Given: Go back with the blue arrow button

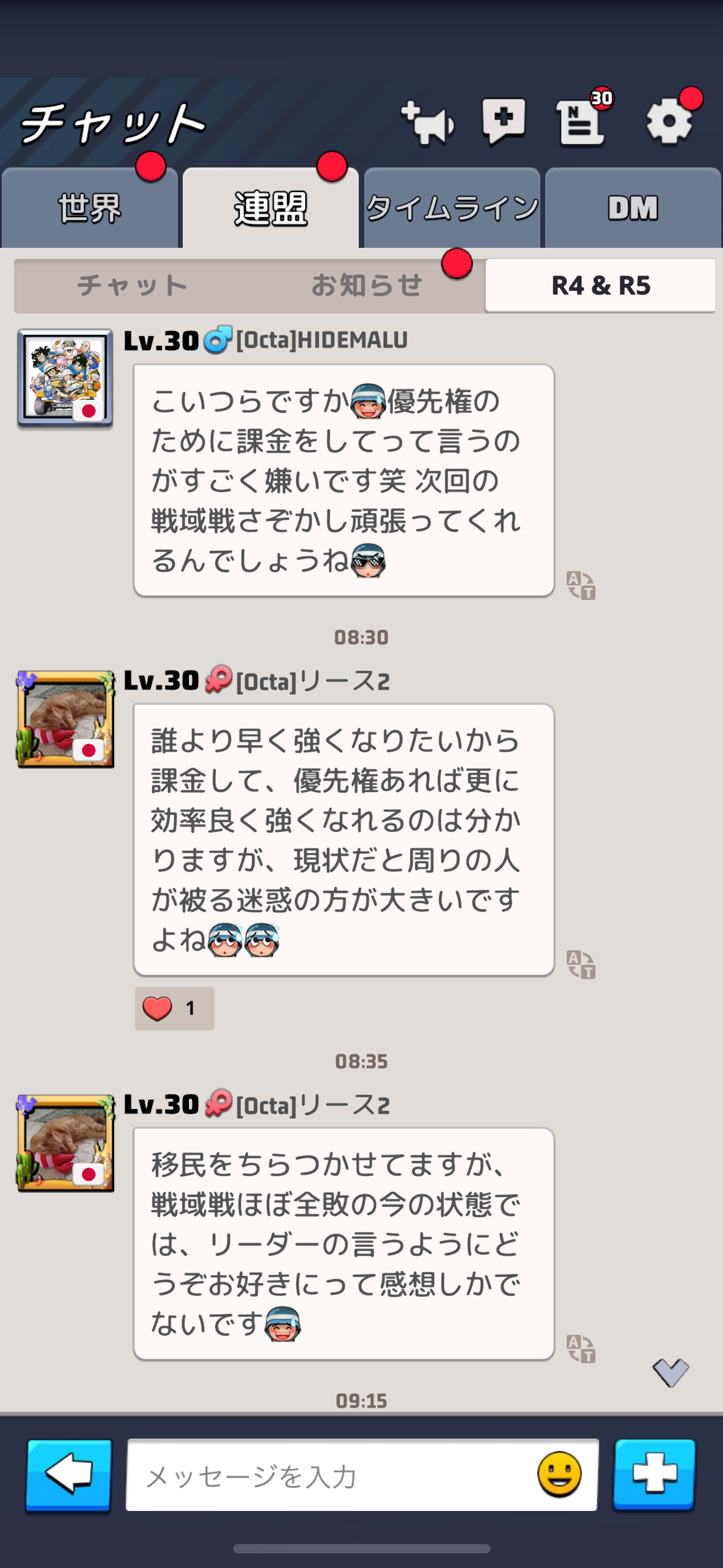Looking at the screenshot, I should tap(69, 1474).
